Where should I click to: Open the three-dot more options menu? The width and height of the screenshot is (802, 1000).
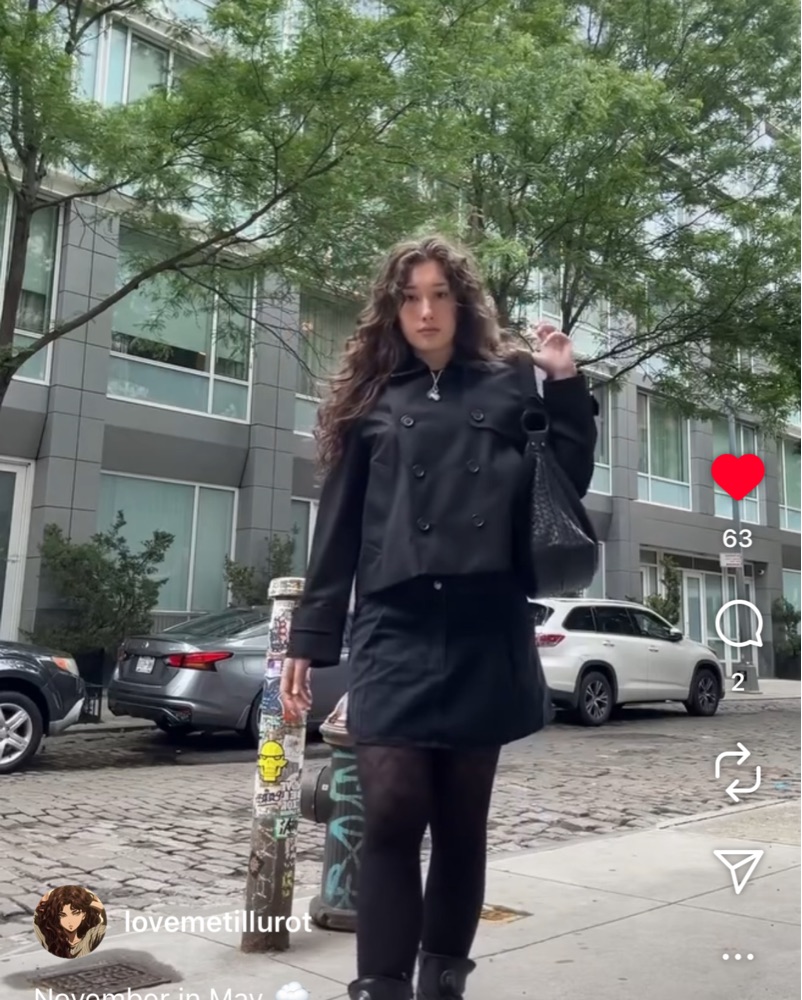coord(738,956)
